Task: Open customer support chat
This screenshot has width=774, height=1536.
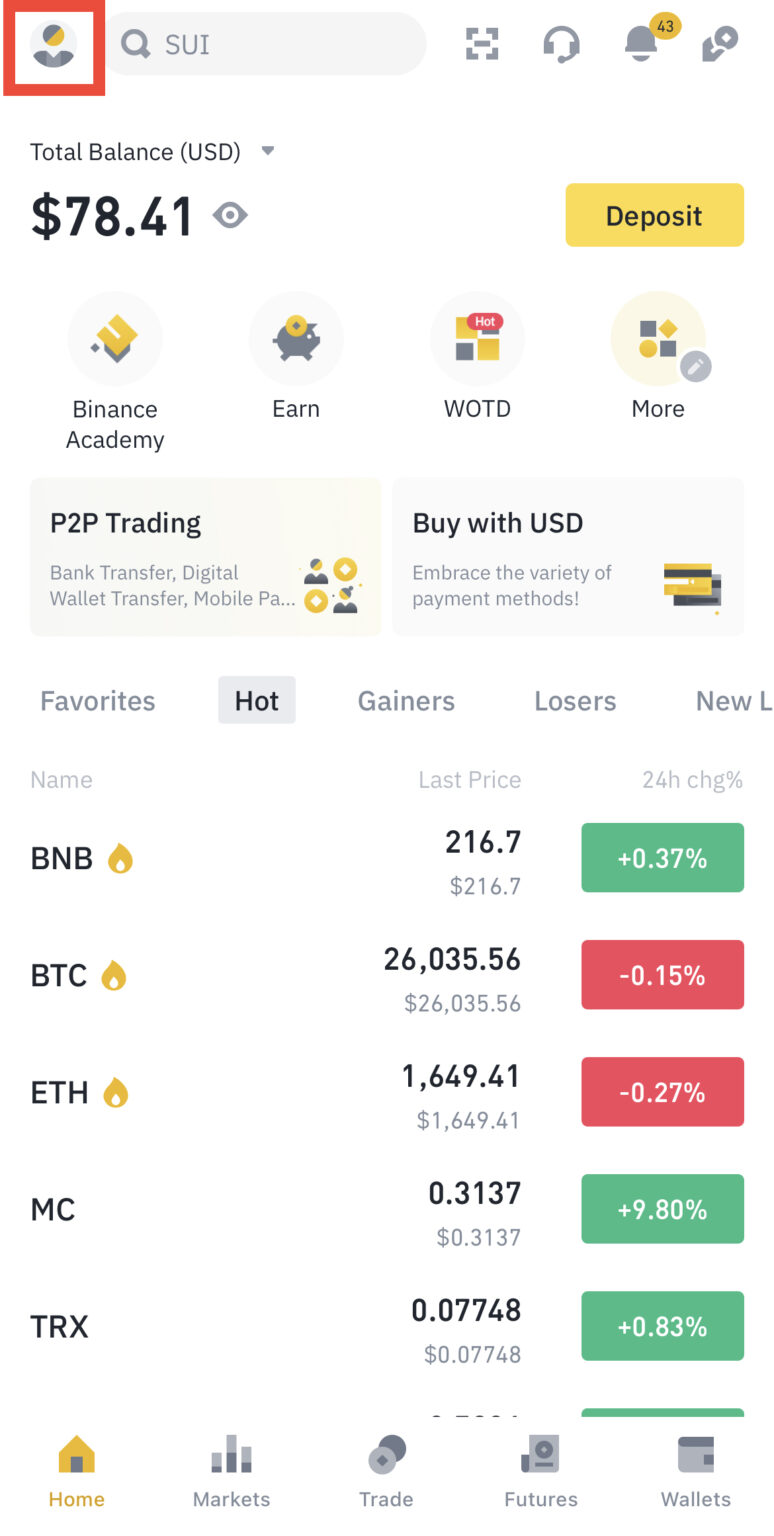Action: (562, 44)
